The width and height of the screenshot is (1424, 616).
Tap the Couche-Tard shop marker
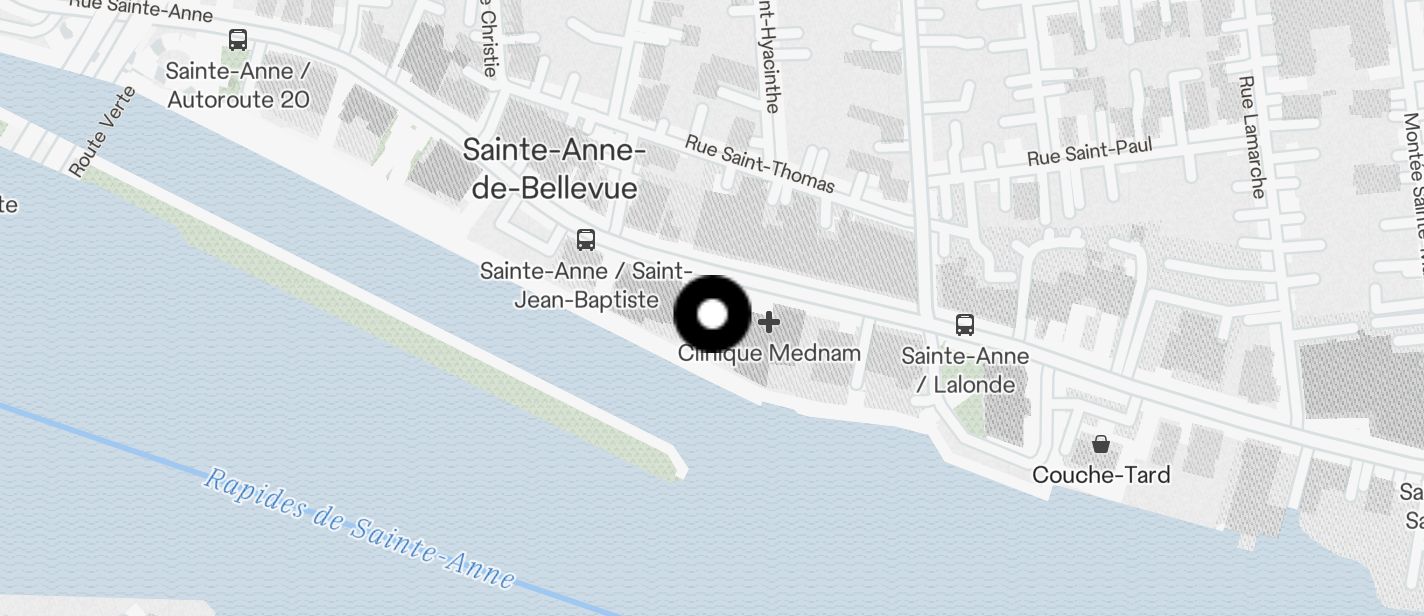(1101, 444)
